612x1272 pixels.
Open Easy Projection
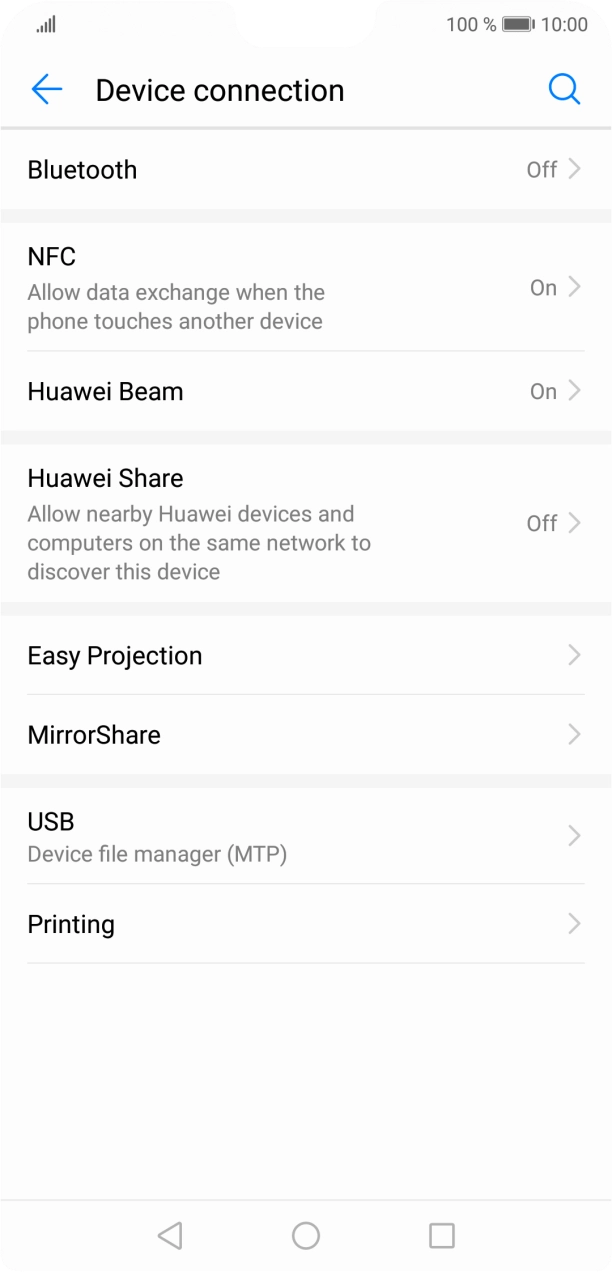(305, 656)
